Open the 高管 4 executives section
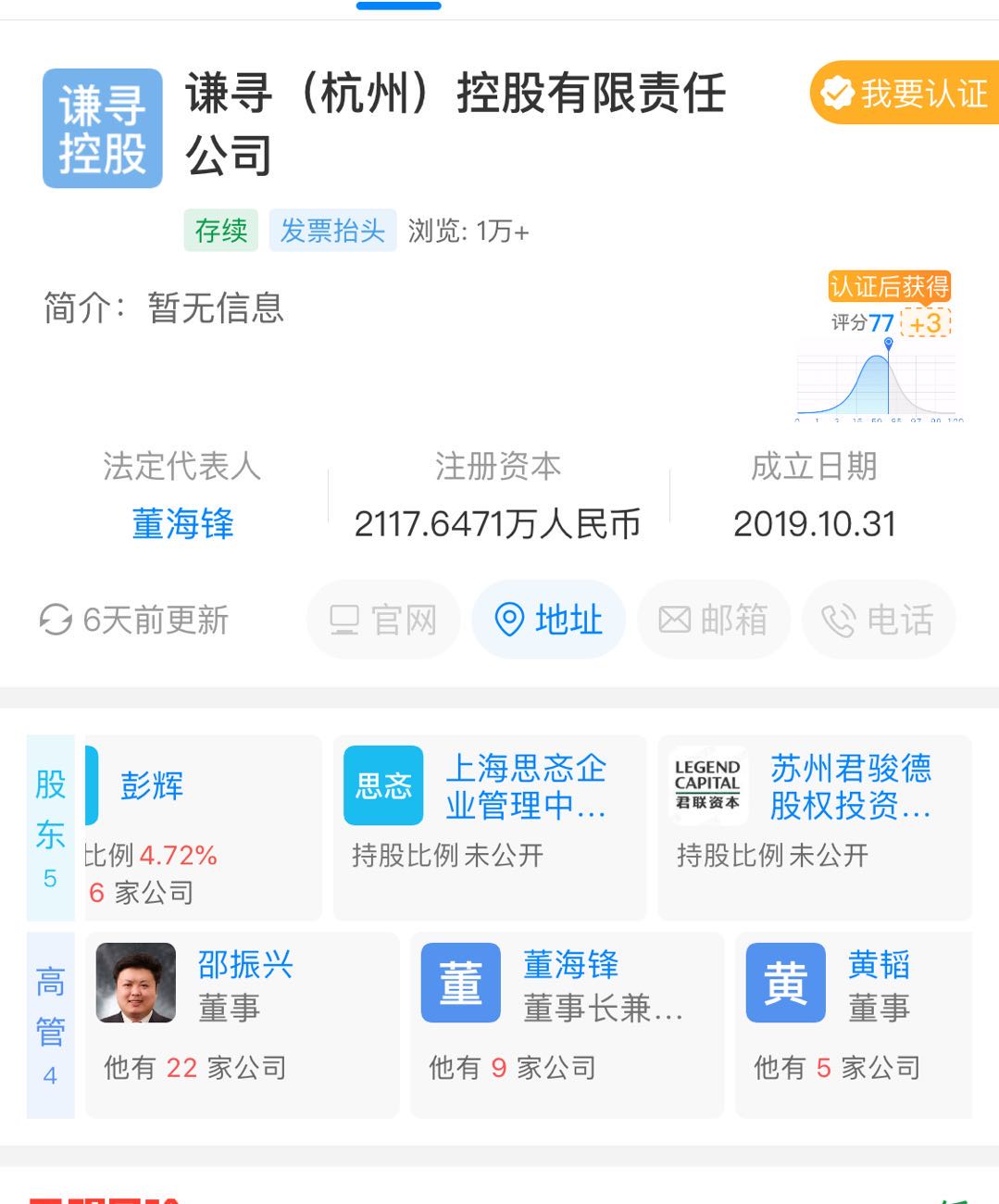 [50, 1023]
